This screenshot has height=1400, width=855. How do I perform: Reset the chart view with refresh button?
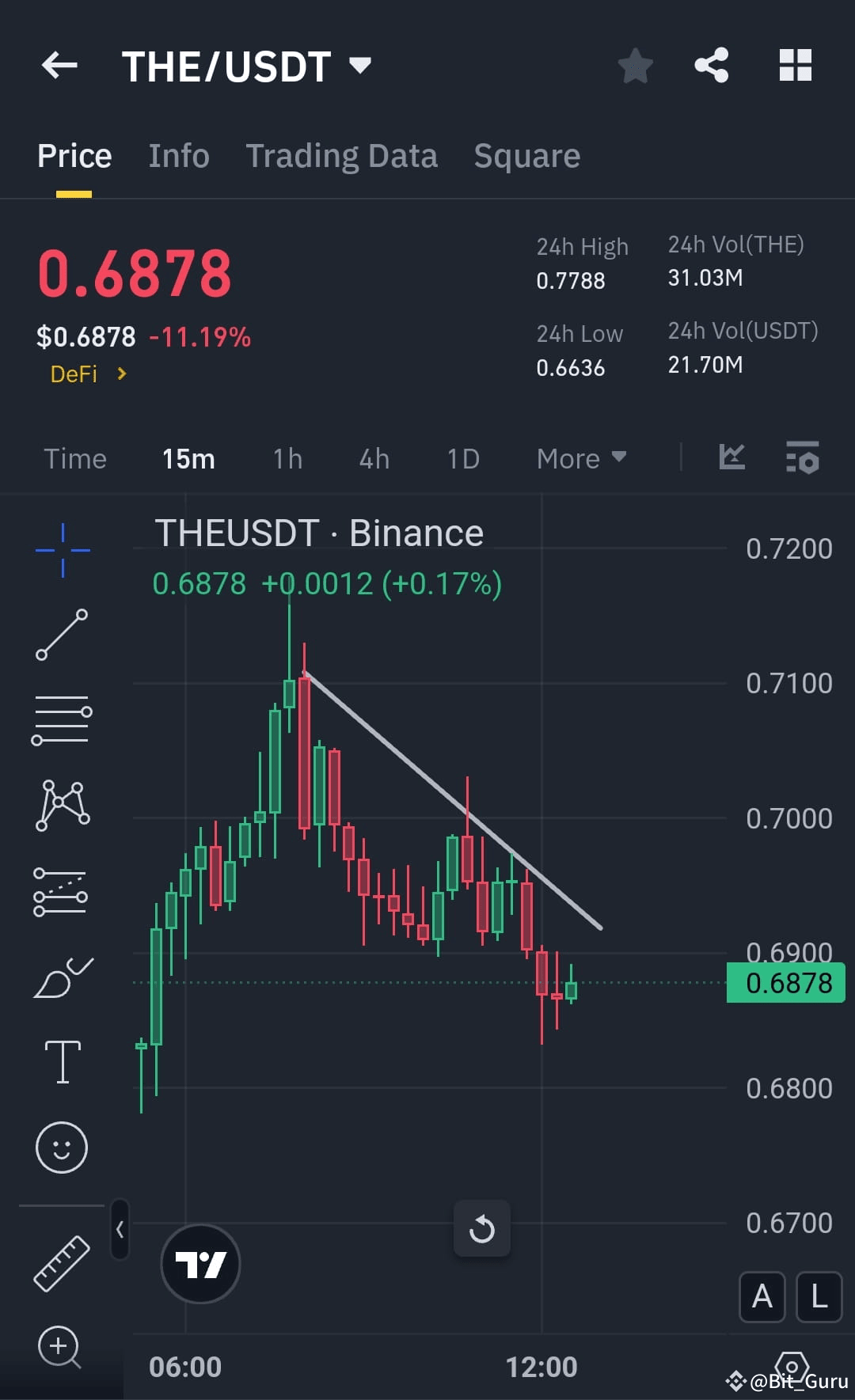pos(482,1229)
